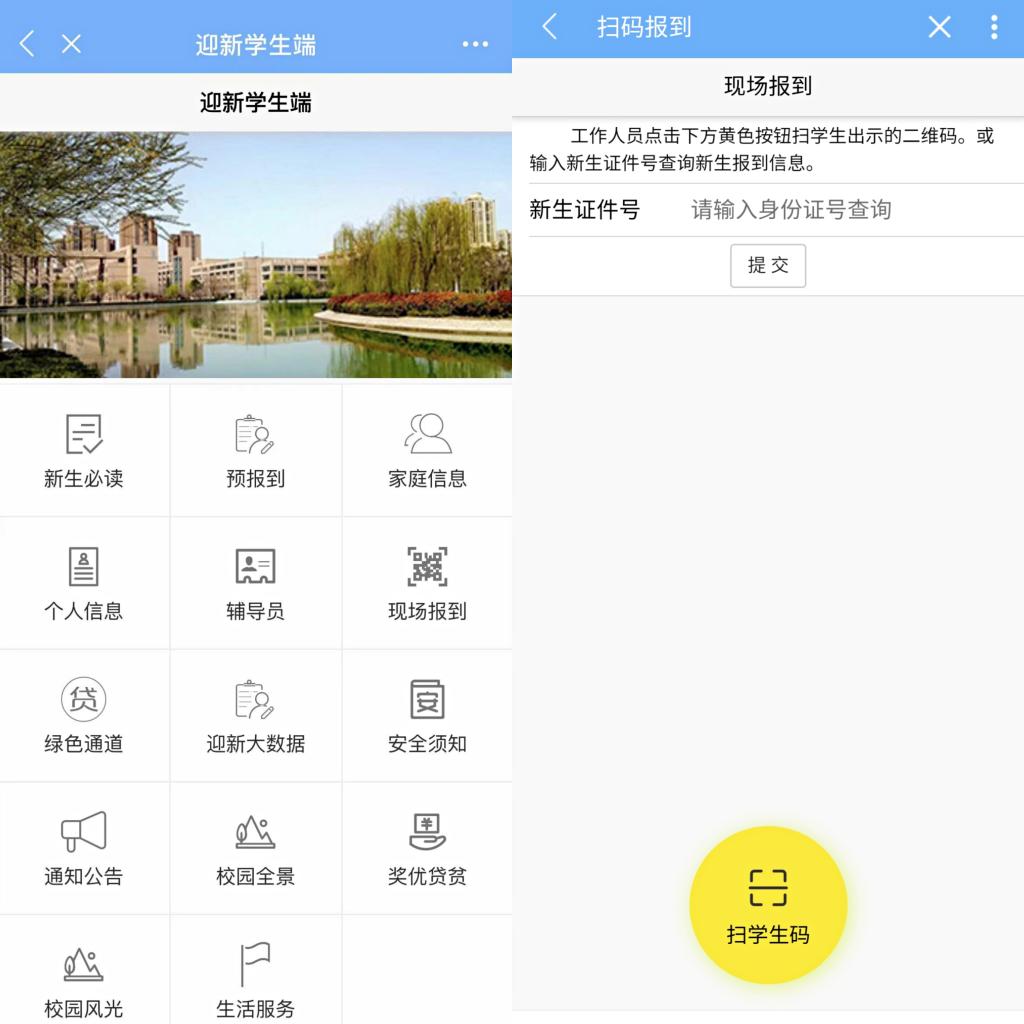Open 新生必读

pyautogui.click(x=84, y=451)
